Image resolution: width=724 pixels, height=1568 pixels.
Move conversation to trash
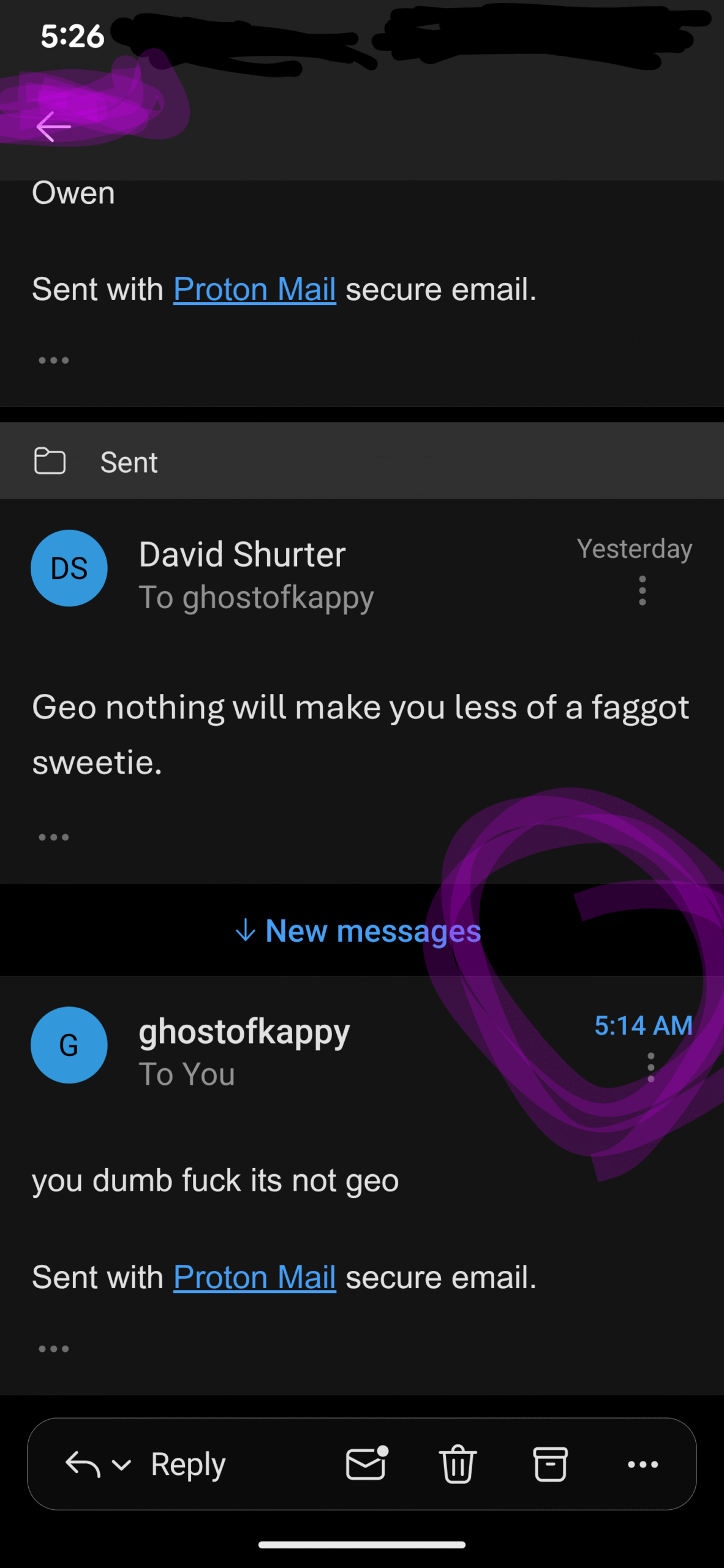pyautogui.click(x=458, y=1464)
